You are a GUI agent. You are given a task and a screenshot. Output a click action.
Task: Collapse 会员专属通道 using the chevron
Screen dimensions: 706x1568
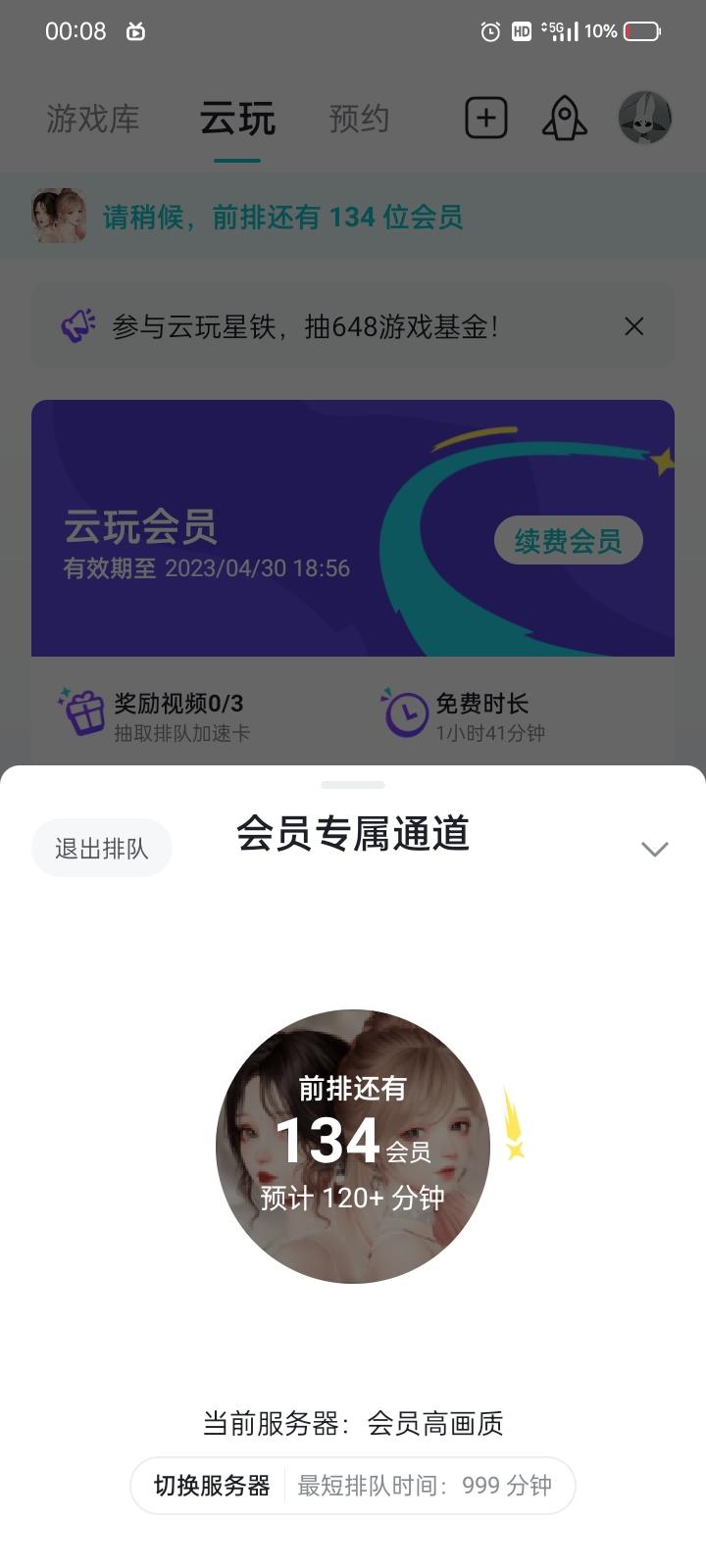(654, 849)
